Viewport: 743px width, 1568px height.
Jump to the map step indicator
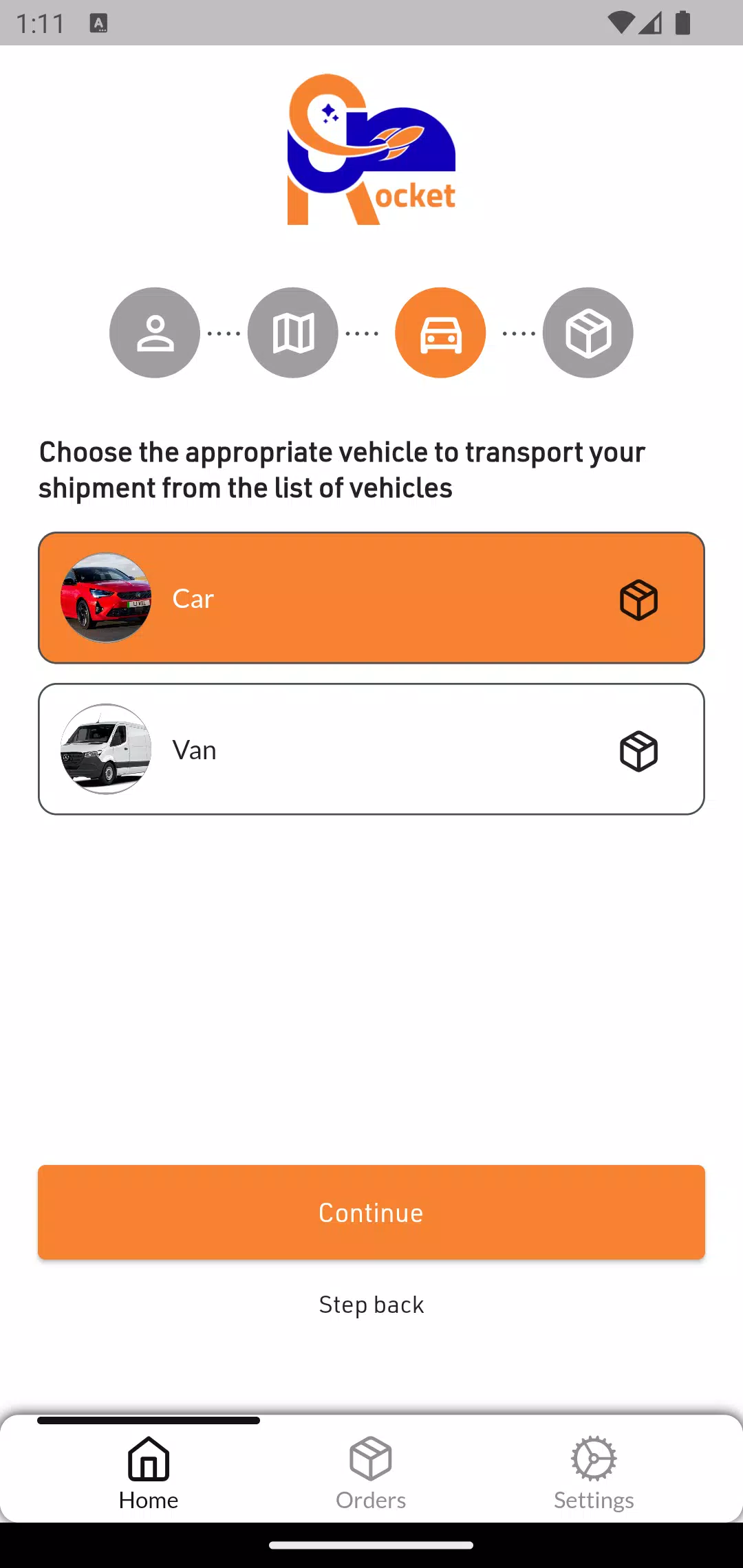click(293, 333)
